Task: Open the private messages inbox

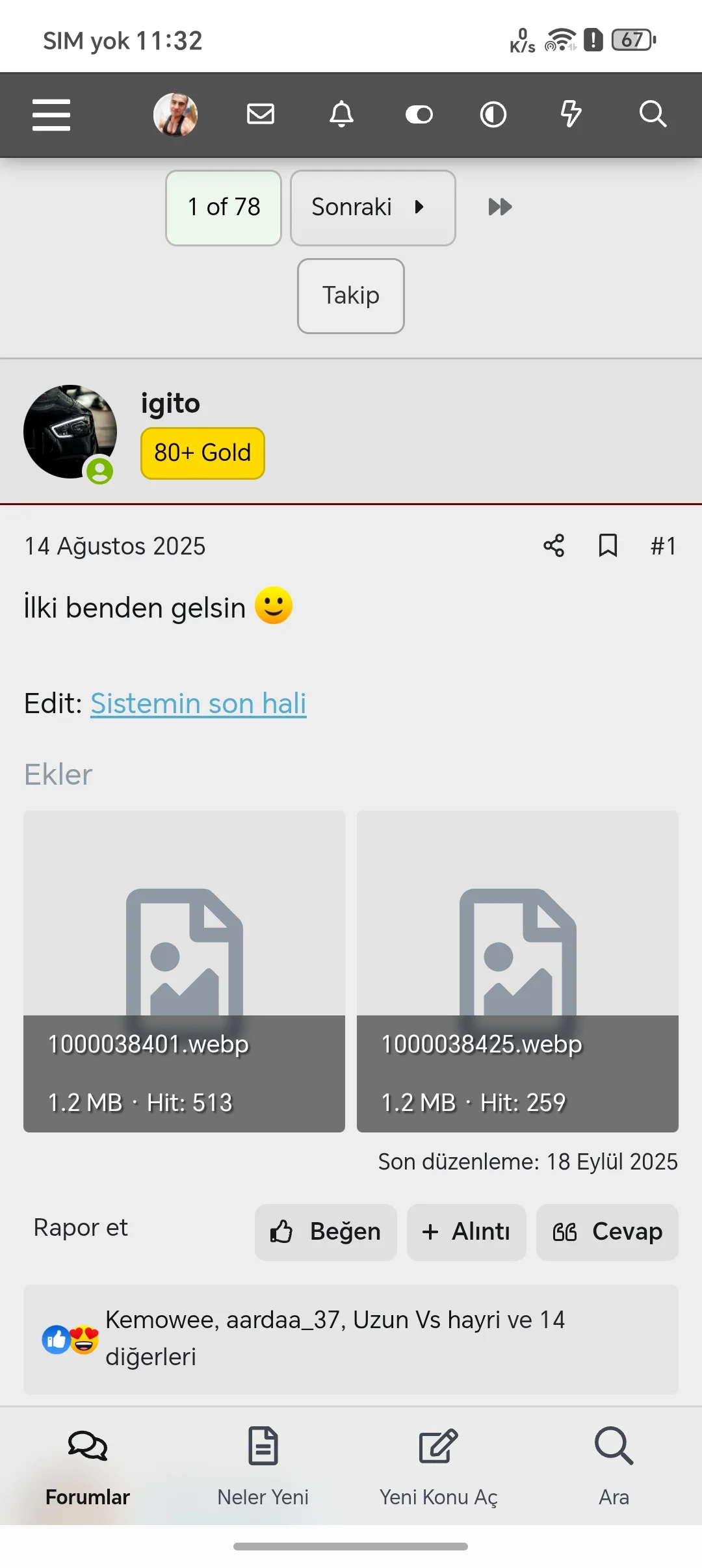Action: pos(261,114)
